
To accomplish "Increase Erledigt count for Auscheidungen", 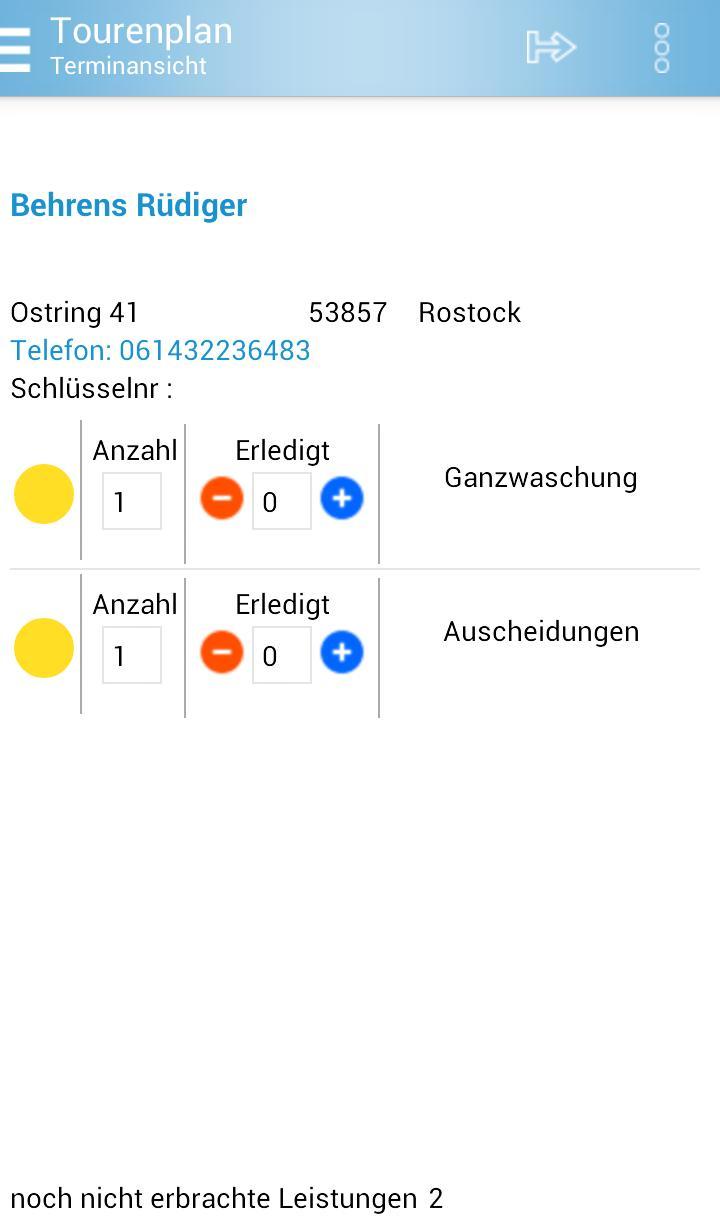I will 341,651.
